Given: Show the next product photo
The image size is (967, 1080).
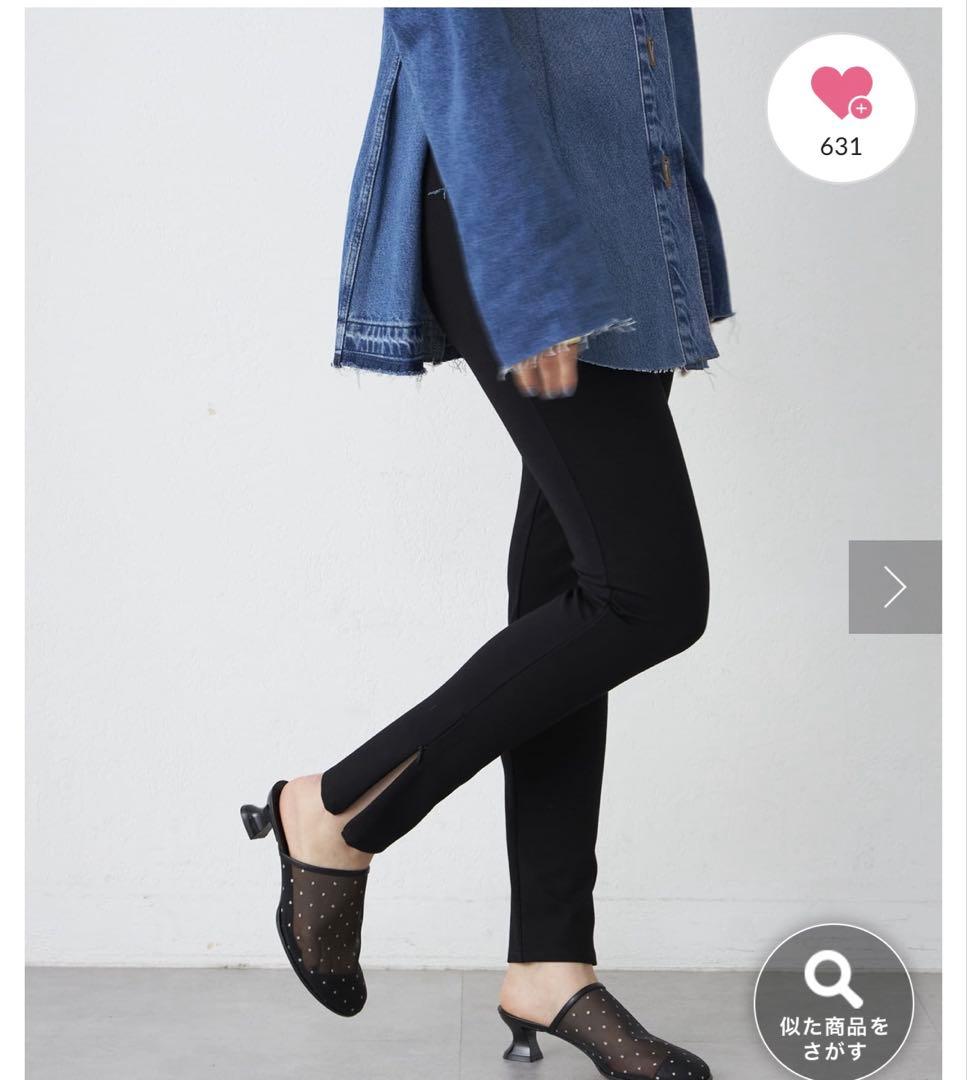Looking at the screenshot, I should 894,587.
